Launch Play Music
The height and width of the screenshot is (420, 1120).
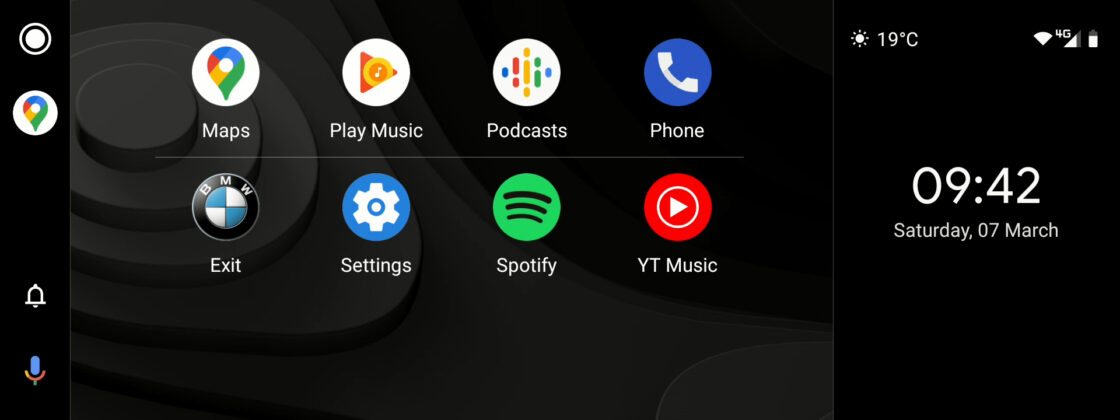point(376,73)
